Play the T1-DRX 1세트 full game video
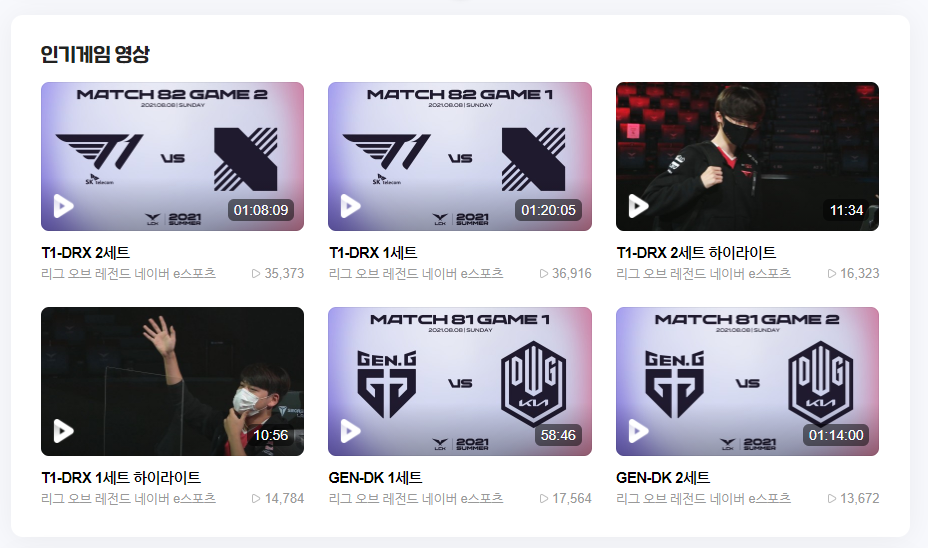 coord(459,156)
